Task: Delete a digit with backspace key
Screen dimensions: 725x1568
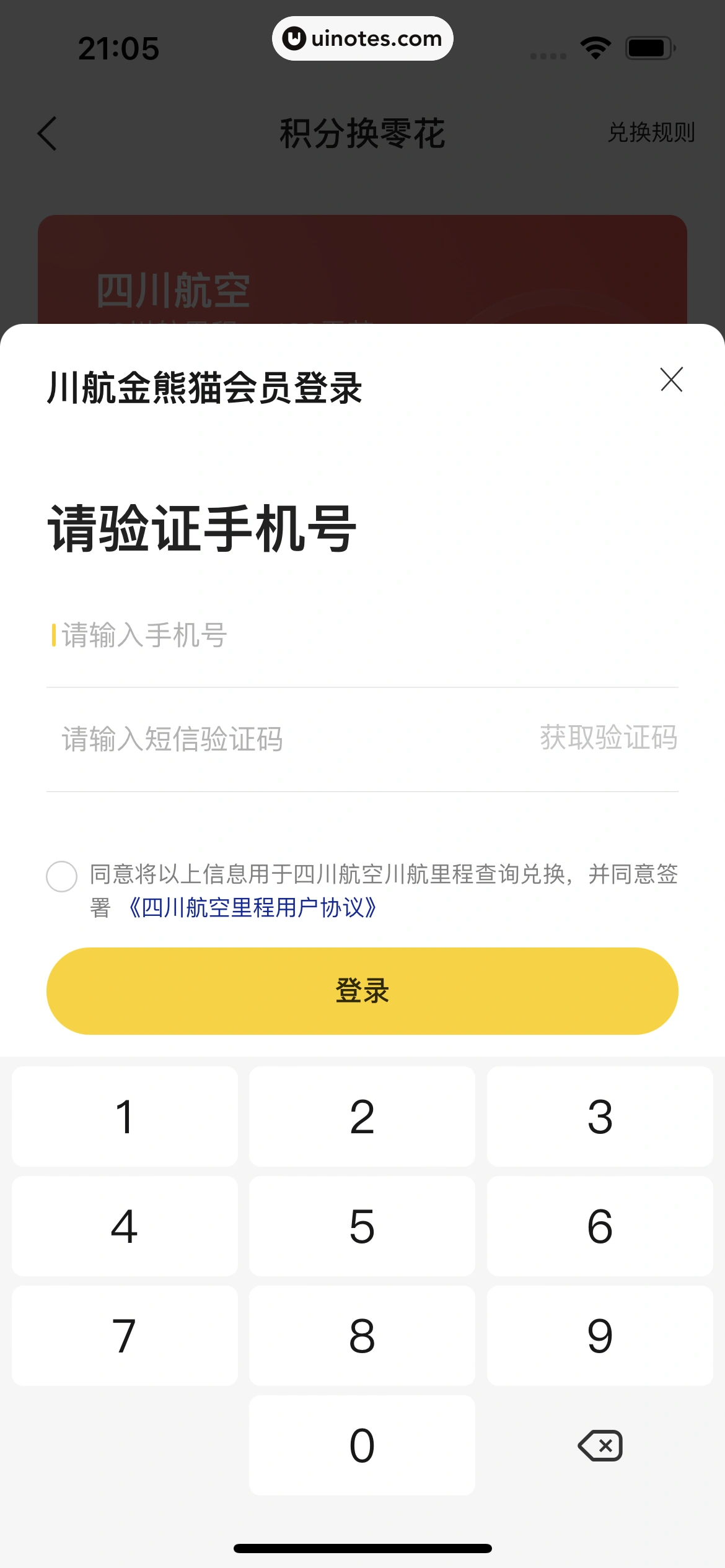Action: coord(600,1445)
